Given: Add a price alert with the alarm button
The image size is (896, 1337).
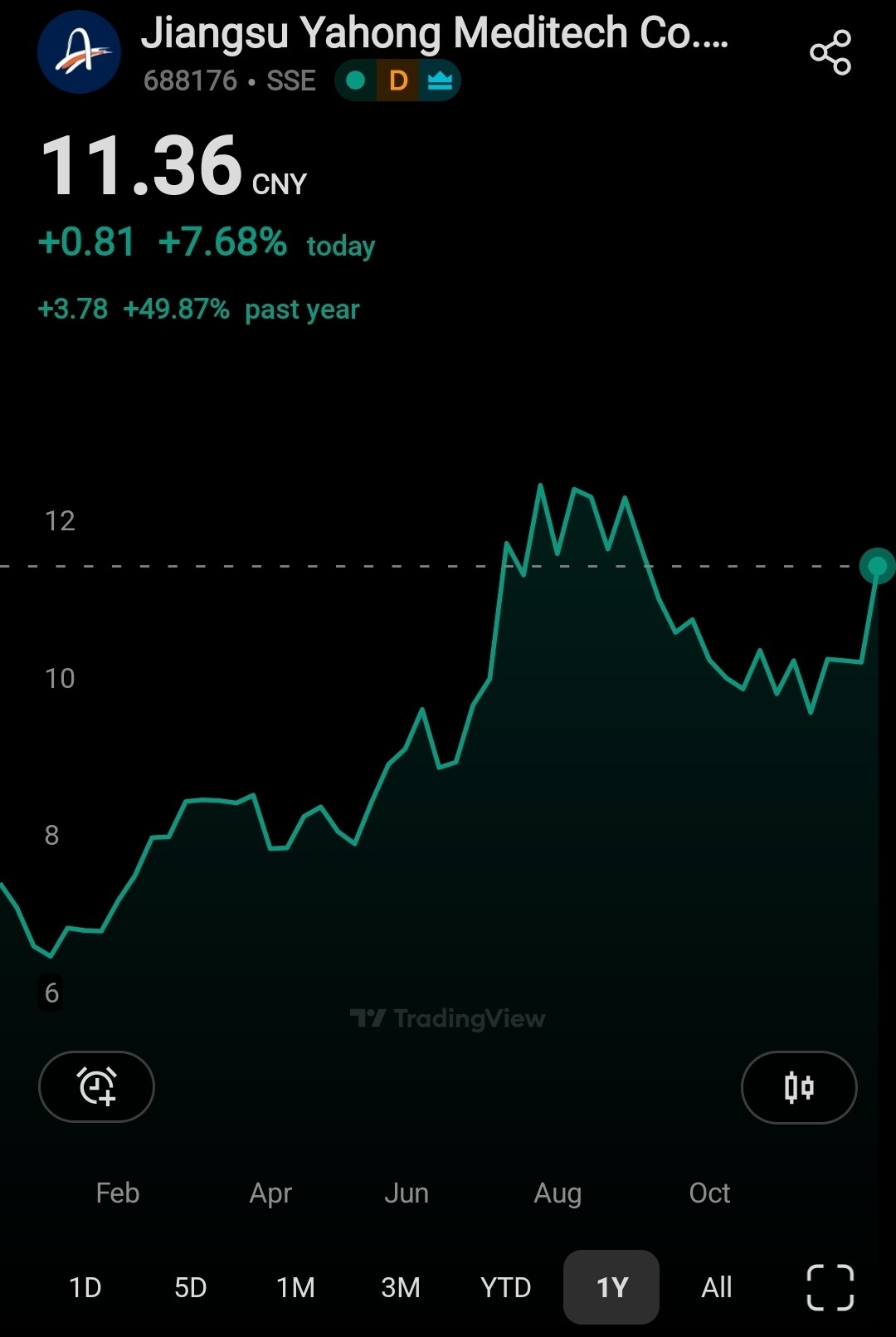Looking at the screenshot, I should (96, 1086).
